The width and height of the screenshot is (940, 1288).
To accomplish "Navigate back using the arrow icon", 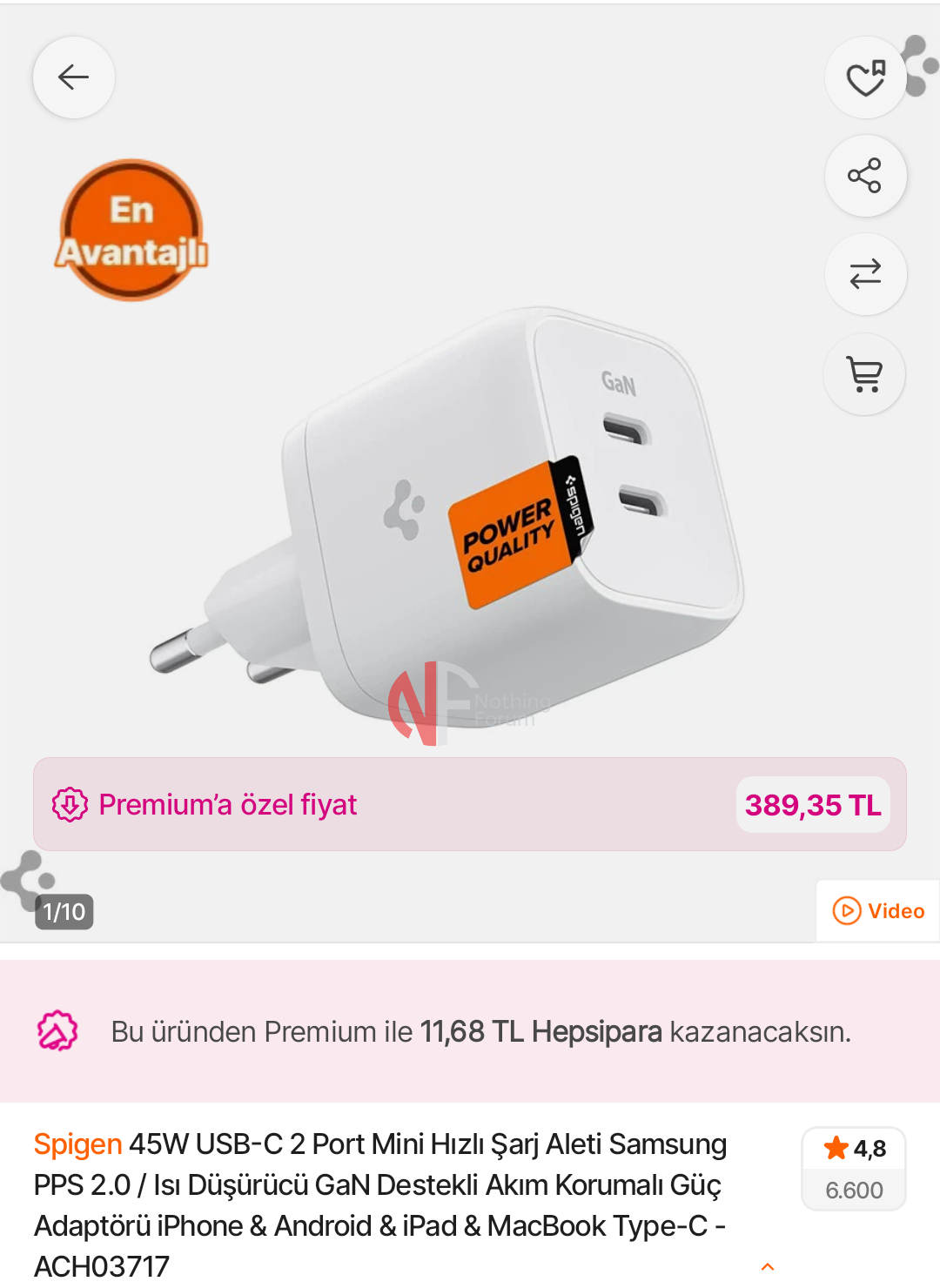I will click(73, 77).
